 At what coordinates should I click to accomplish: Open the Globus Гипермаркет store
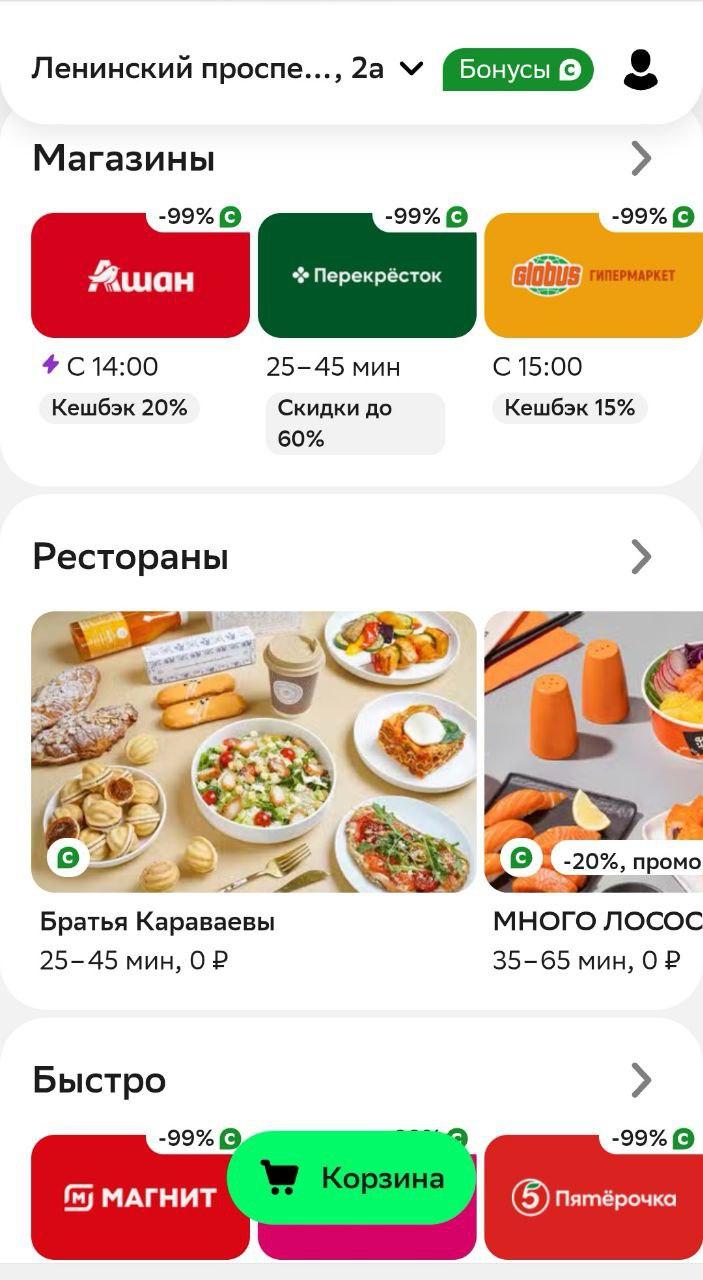click(x=593, y=276)
